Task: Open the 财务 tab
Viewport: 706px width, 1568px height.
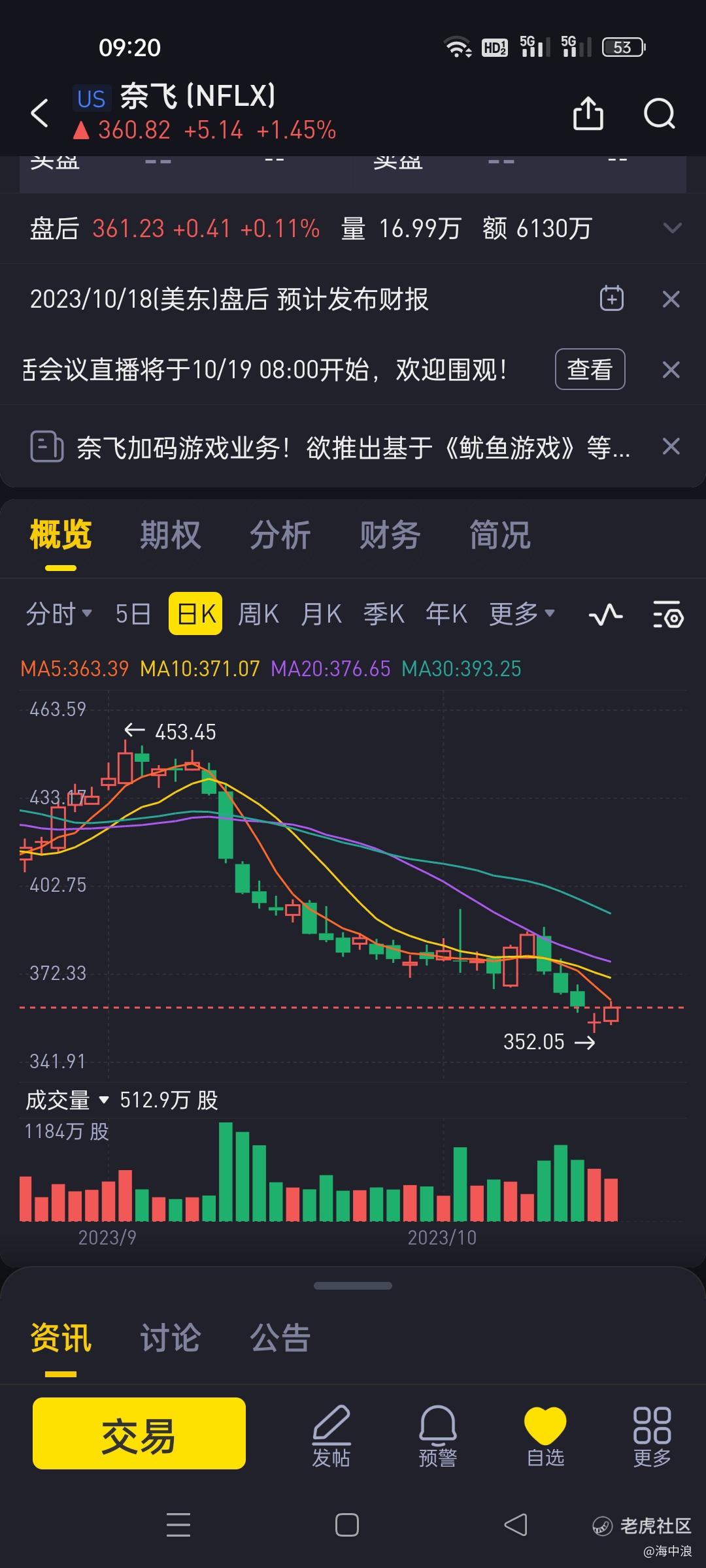Action: pos(390,535)
